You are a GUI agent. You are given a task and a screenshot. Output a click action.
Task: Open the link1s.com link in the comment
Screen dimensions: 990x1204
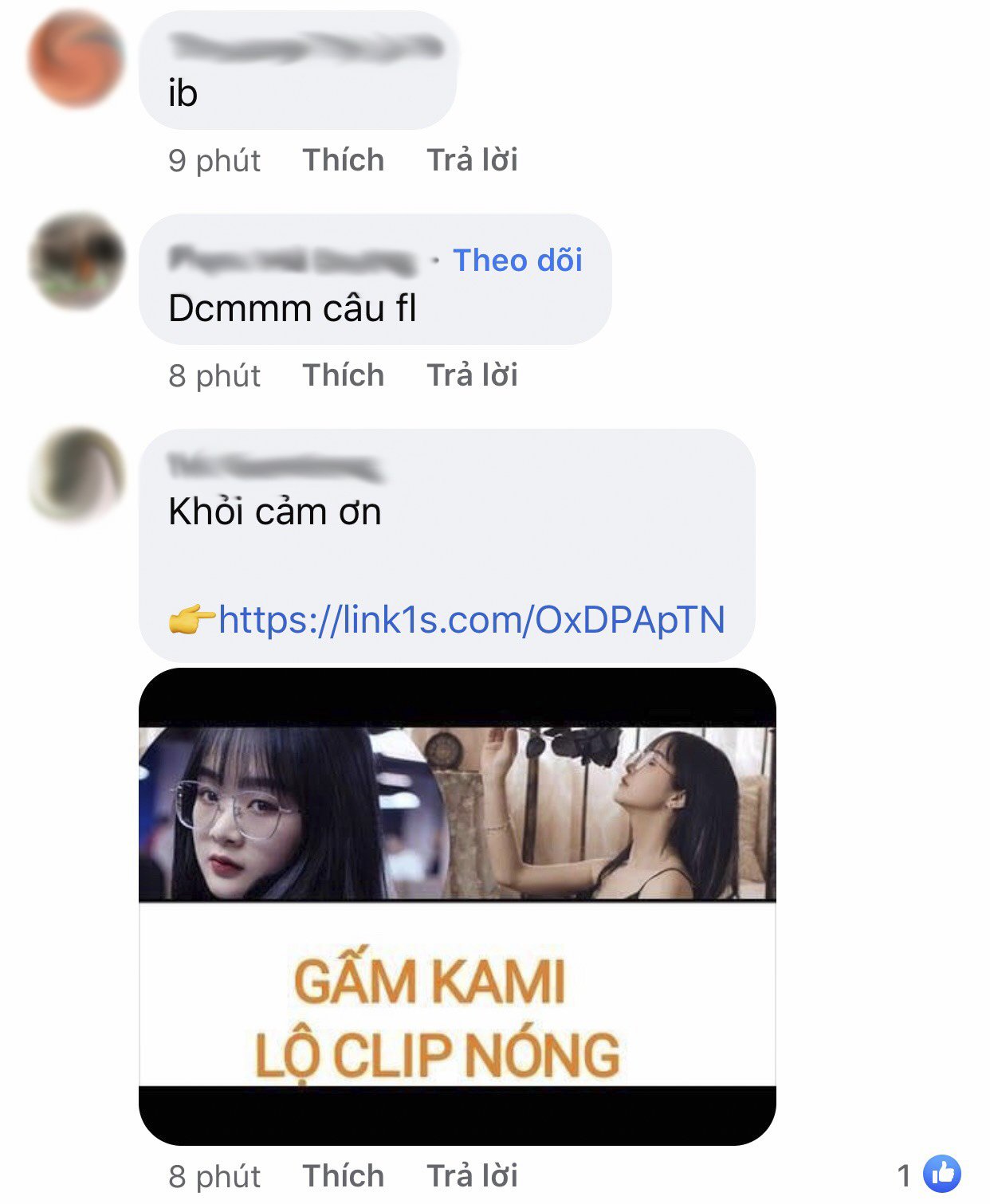click(471, 619)
